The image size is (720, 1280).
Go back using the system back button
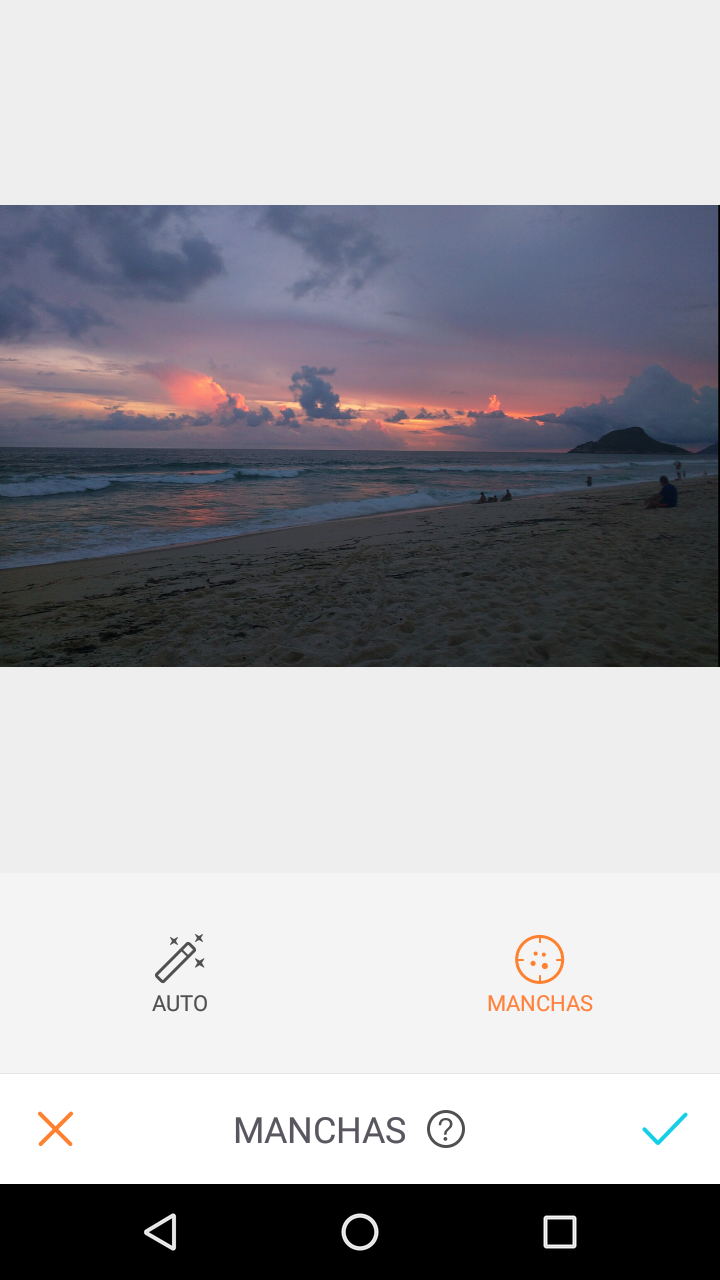(160, 1232)
